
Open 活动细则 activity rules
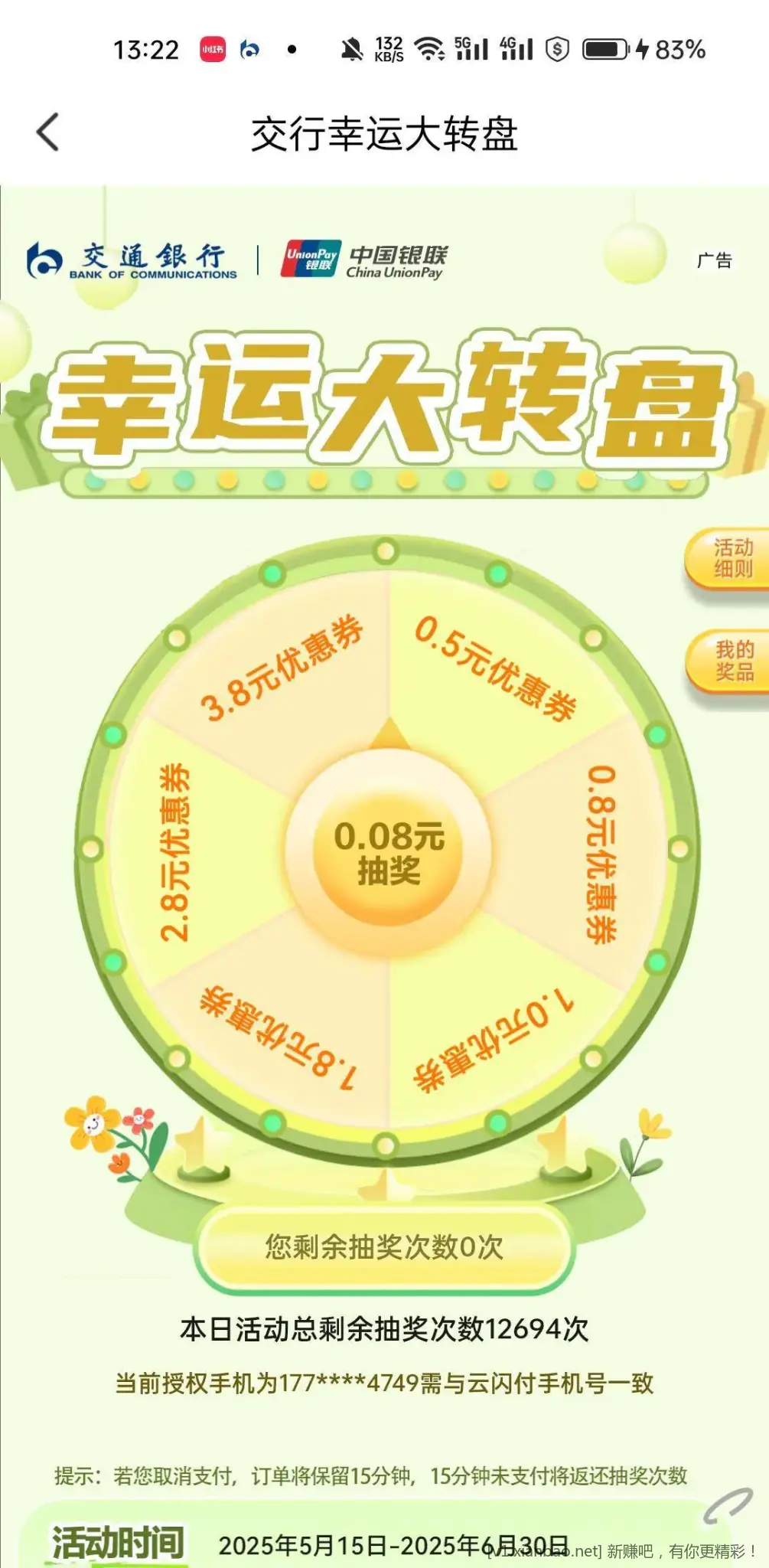click(731, 559)
